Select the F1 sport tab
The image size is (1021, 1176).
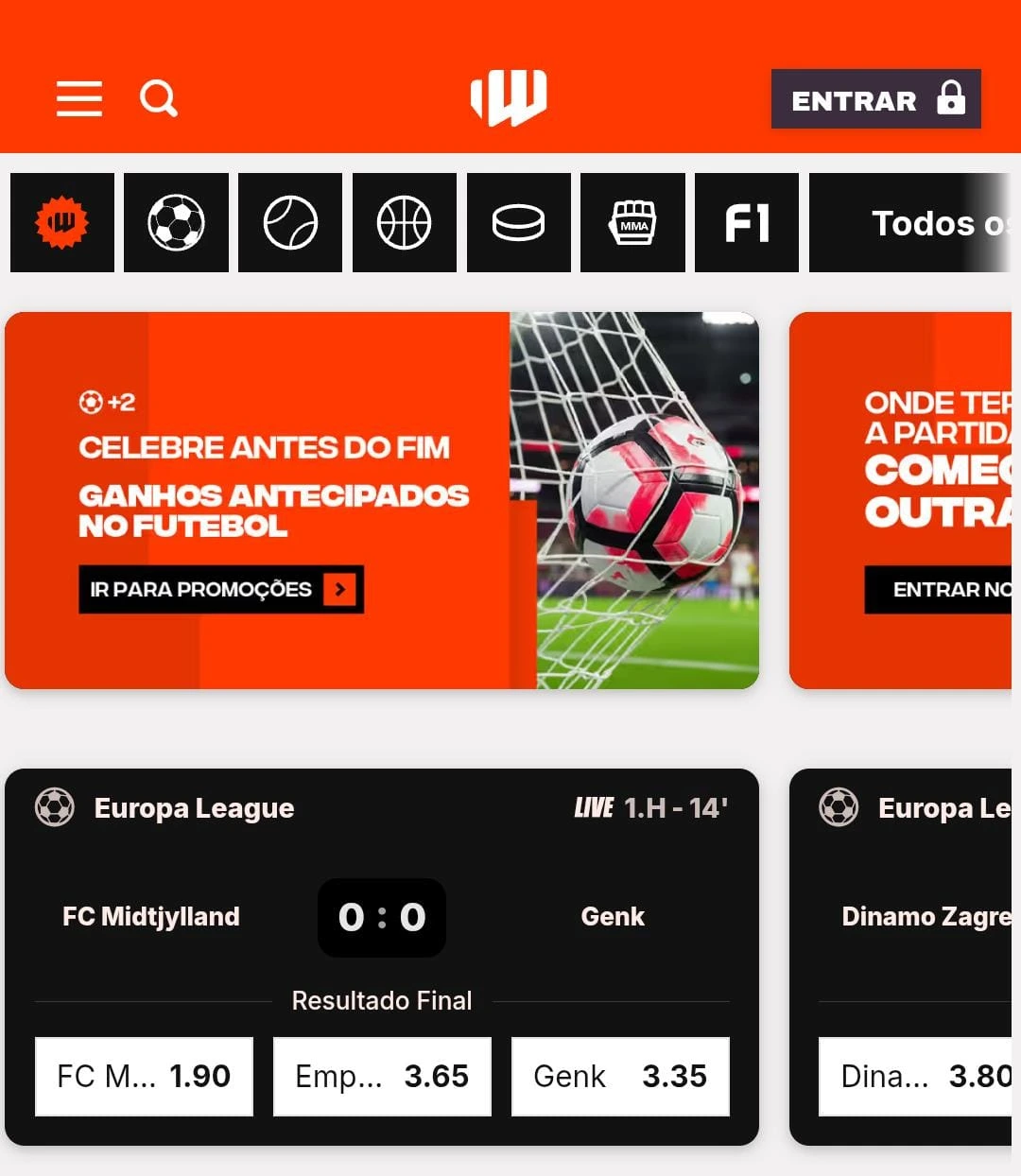click(x=747, y=223)
